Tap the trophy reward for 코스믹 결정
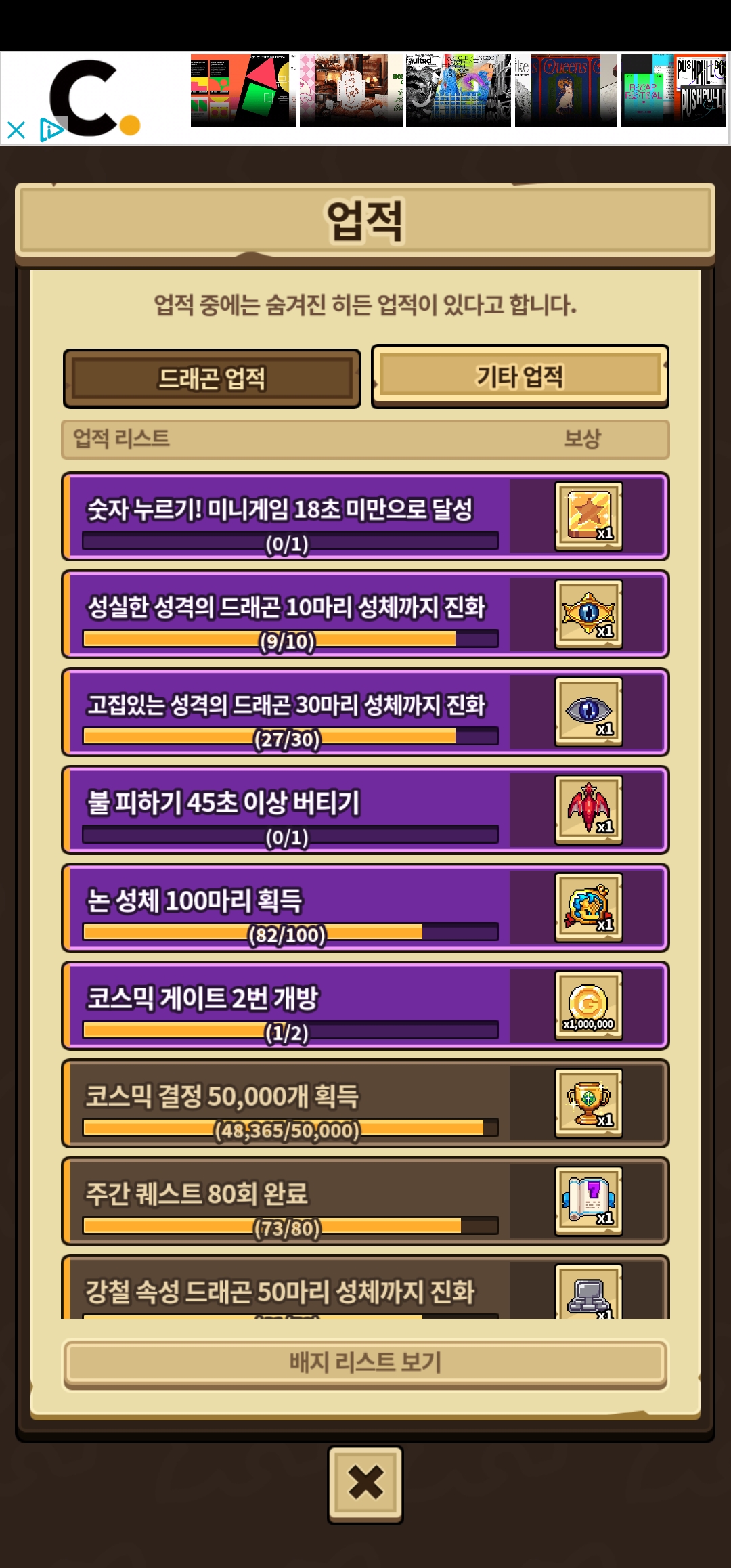Screen dimensions: 731x1568 [588, 1104]
